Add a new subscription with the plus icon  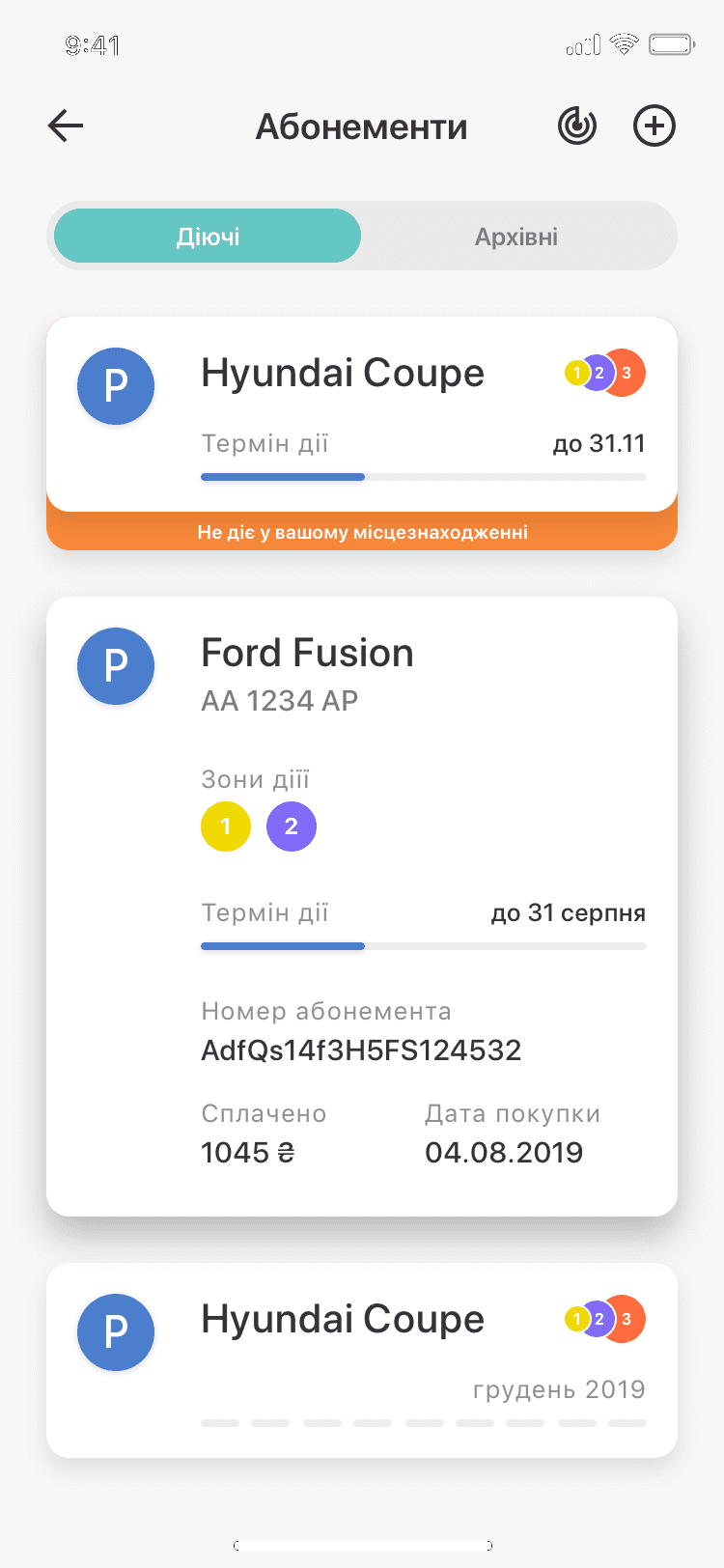(x=654, y=126)
